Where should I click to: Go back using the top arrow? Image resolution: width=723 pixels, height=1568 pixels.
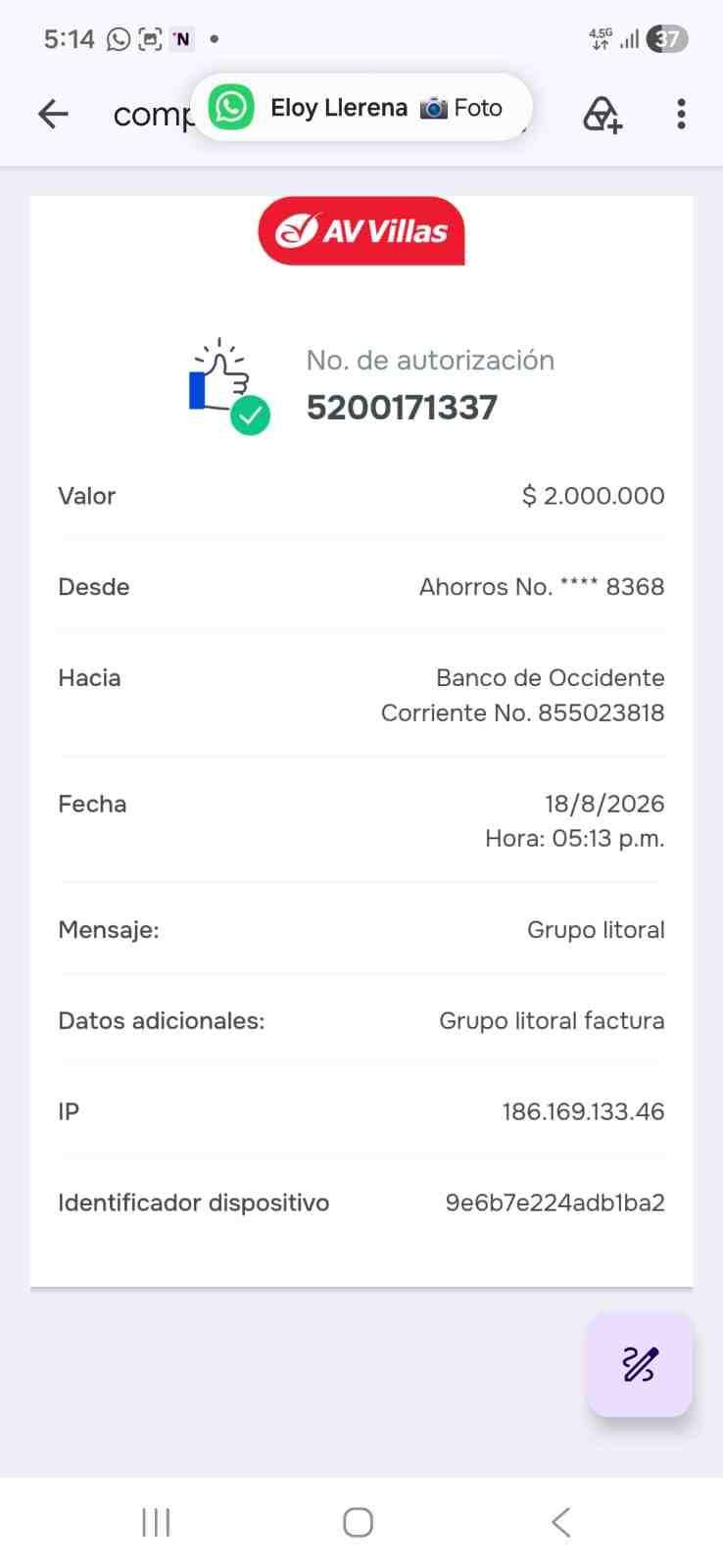[53, 115]
